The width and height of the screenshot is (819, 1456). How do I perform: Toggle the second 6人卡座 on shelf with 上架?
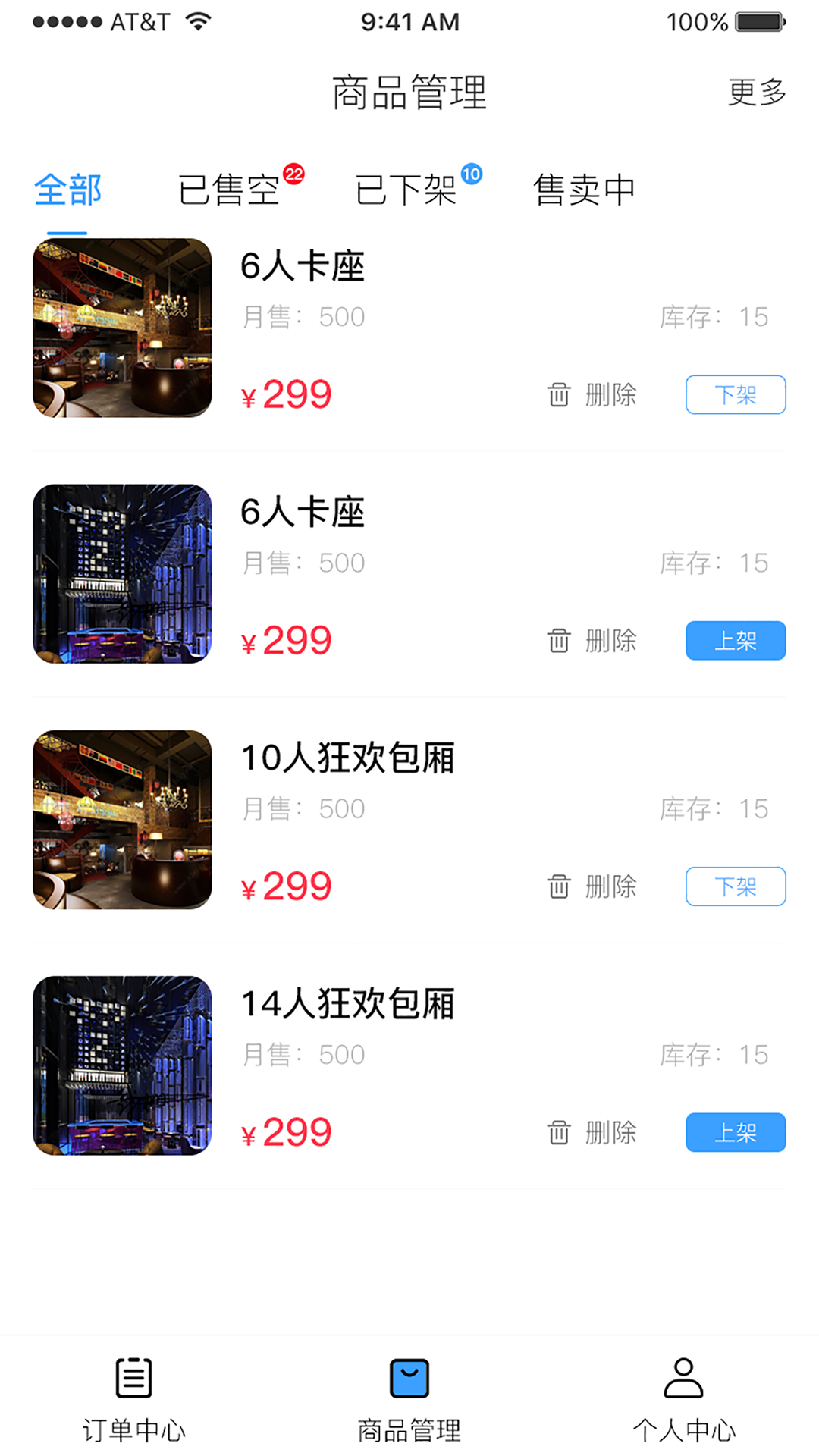pos(735,641)
